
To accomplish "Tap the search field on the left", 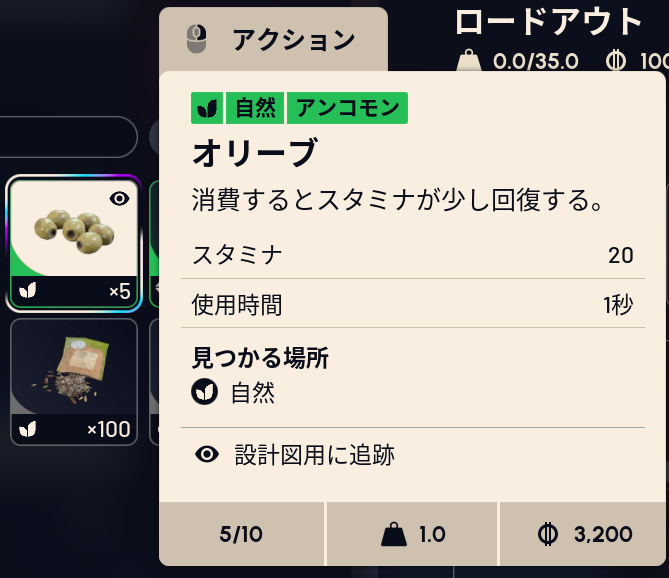I will [66, 136].
